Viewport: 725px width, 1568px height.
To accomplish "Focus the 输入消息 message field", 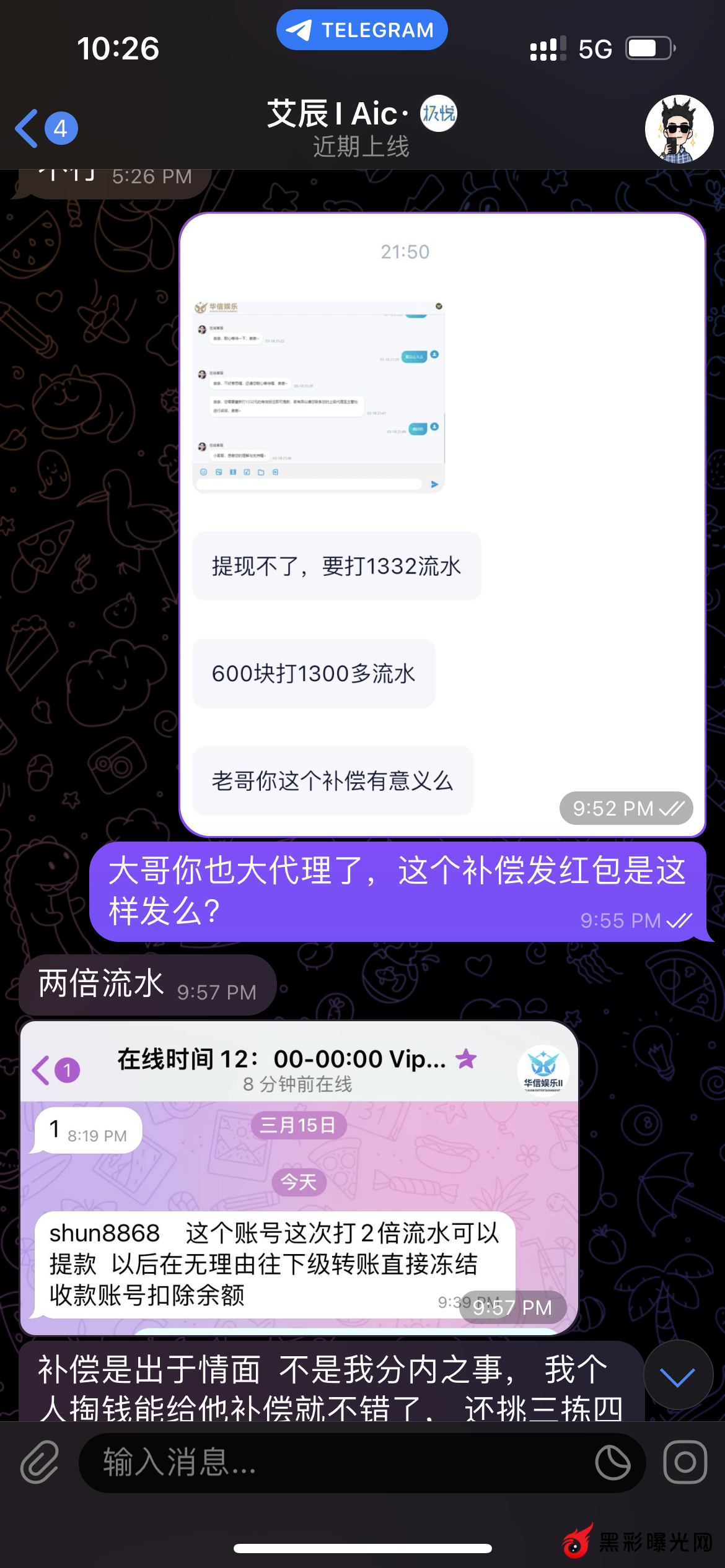I will pos(335,1462).
